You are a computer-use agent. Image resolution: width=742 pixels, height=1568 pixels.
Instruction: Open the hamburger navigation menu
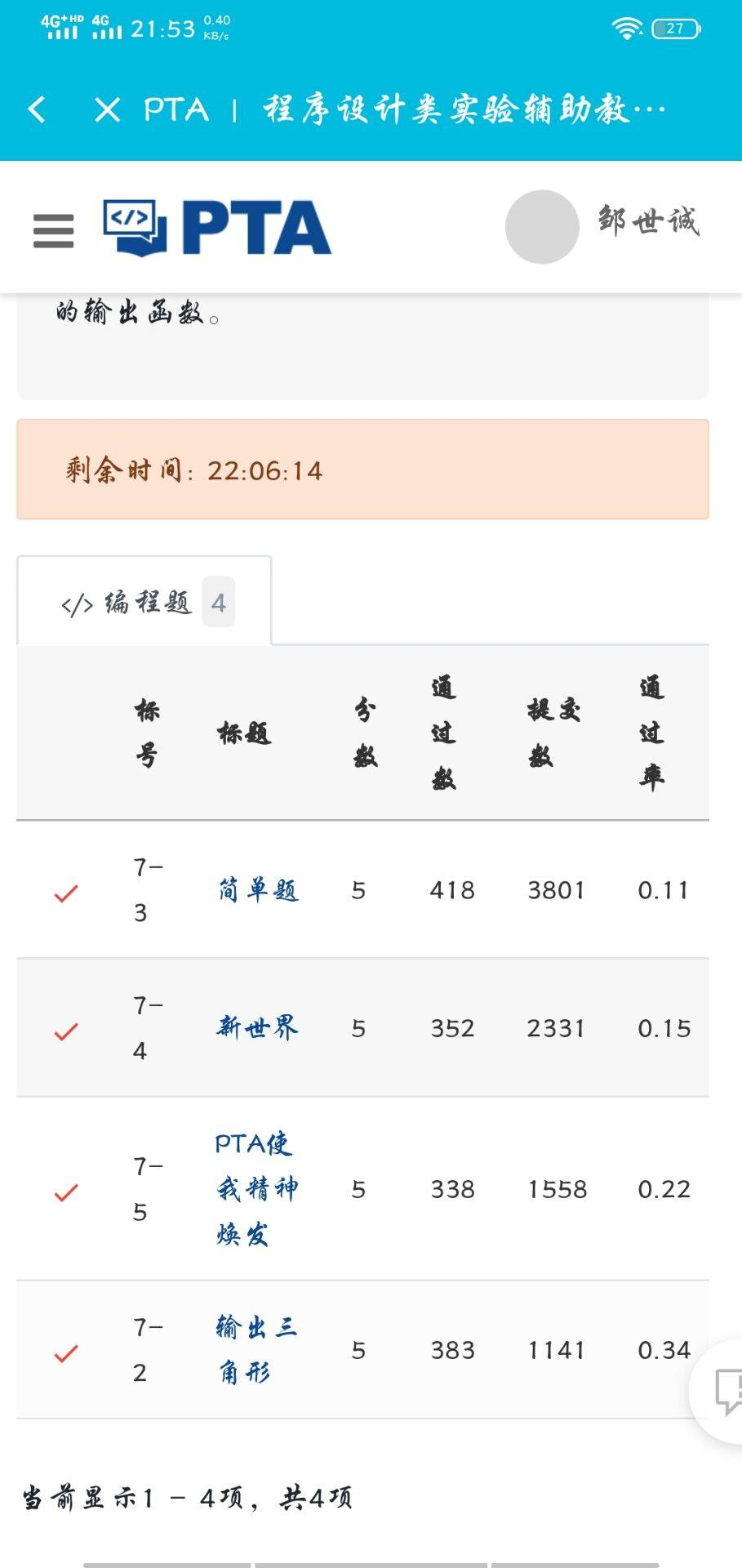(54, 230)
